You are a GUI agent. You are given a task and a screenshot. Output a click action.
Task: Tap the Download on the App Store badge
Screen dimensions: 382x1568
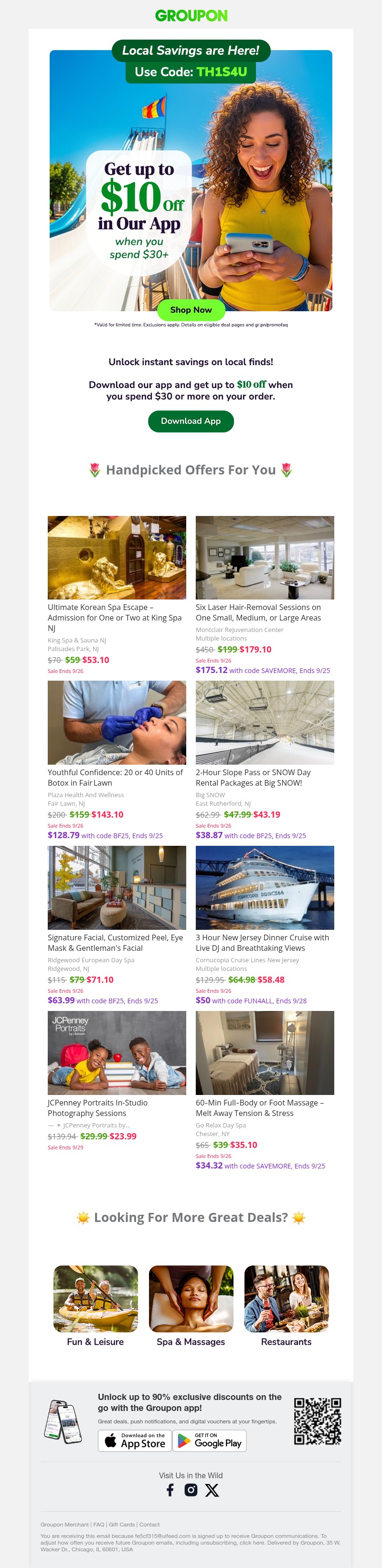point(135,1441)
